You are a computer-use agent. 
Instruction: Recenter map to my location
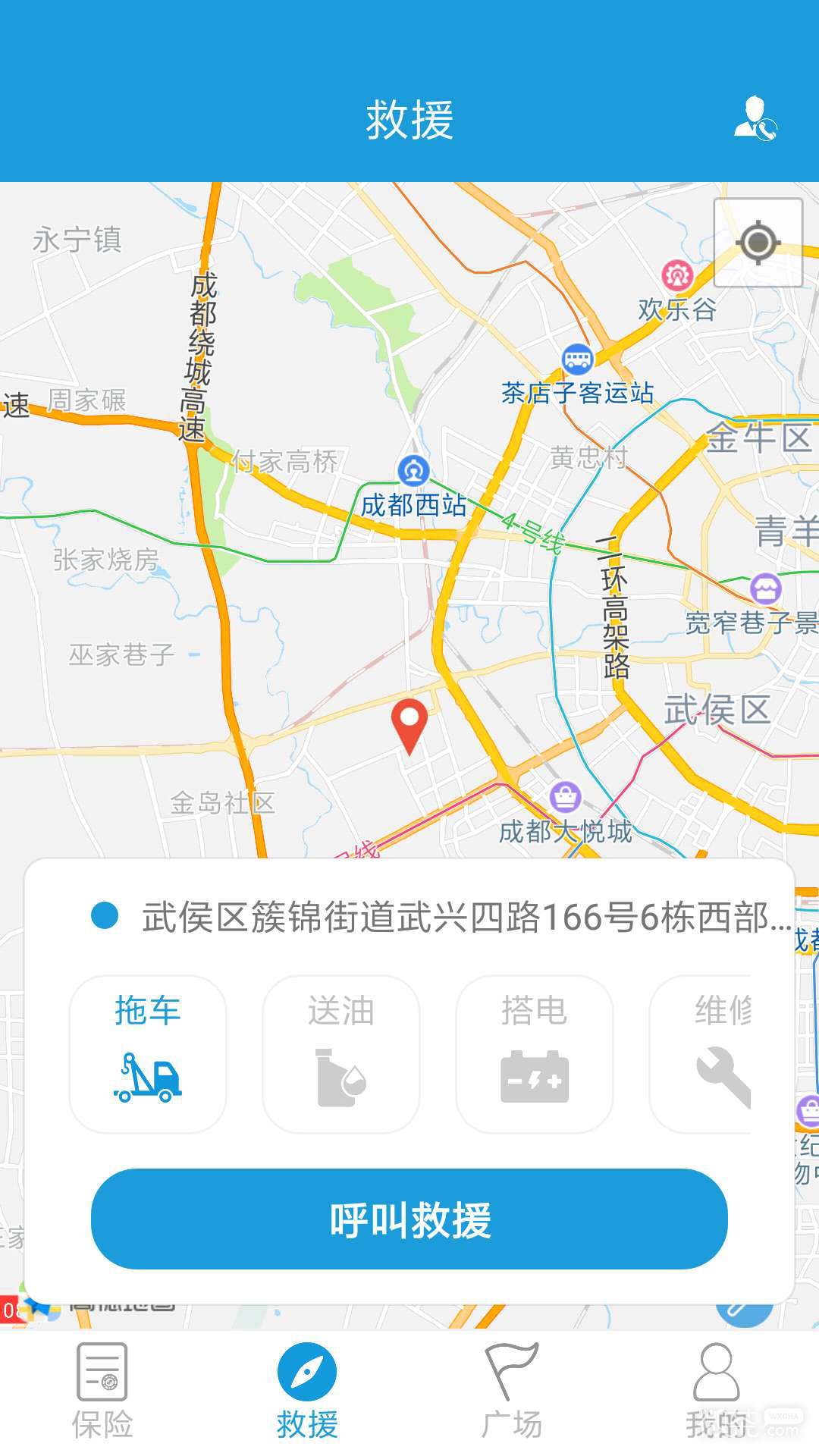click(758, 243)
